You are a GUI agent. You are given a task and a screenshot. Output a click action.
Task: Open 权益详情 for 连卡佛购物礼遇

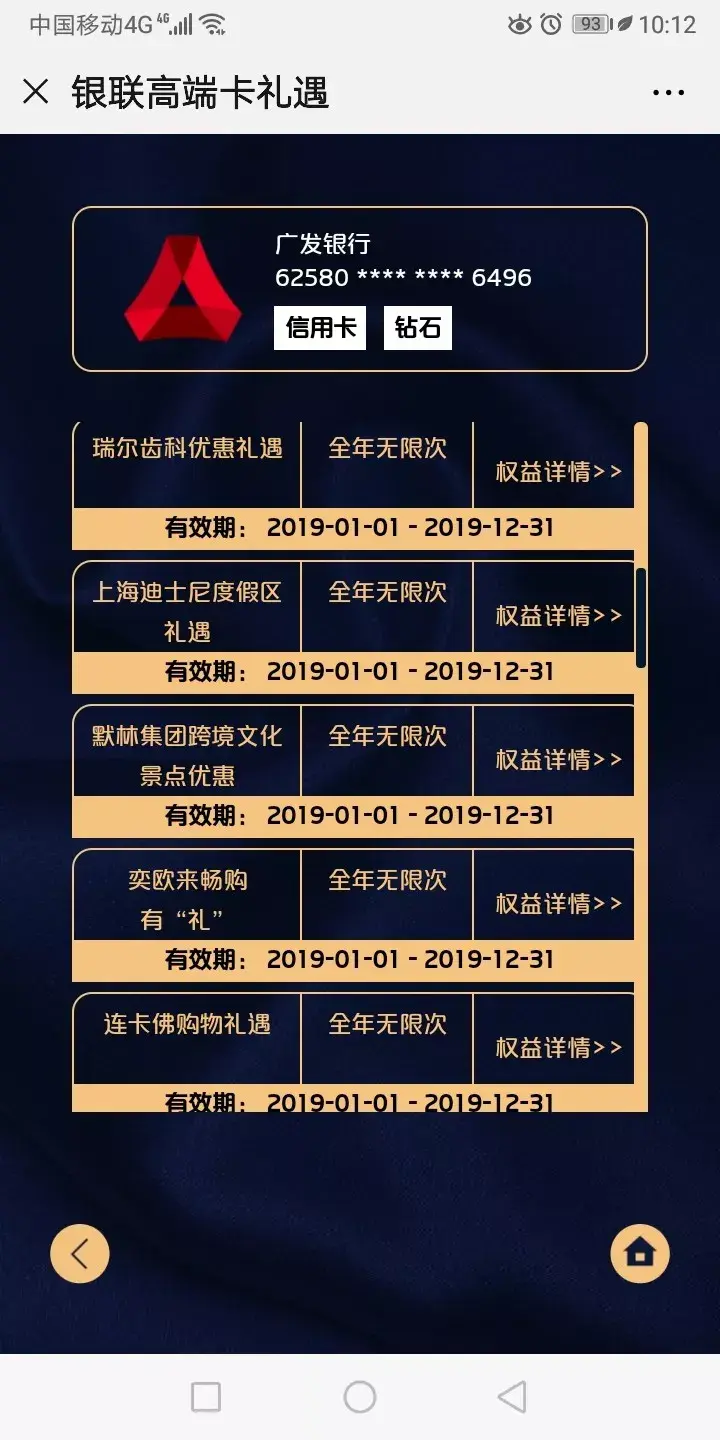(559, 1048)
